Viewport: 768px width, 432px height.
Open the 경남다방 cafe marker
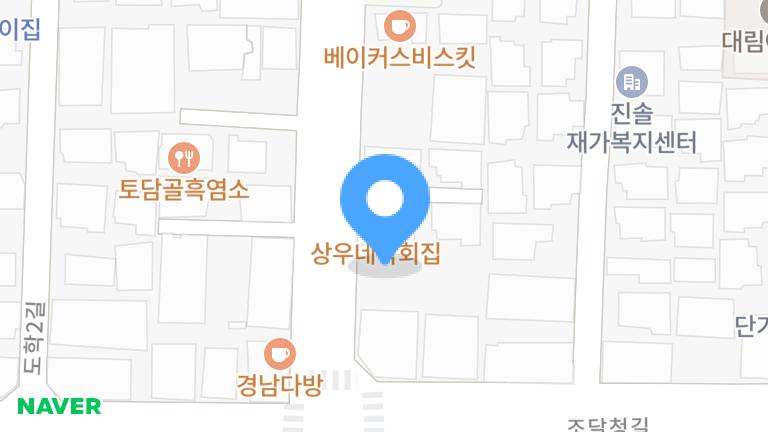(279, 352)
